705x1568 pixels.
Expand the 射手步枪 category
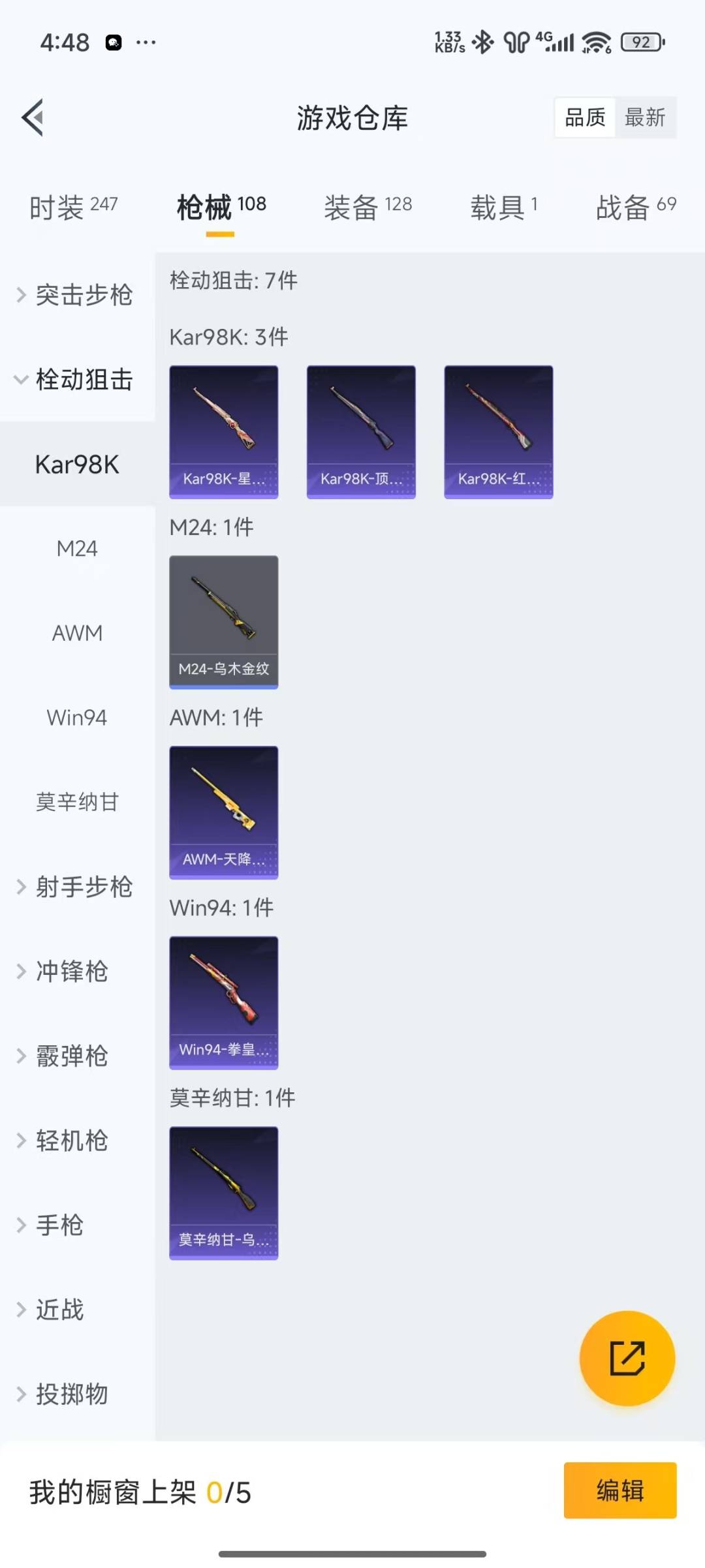click(x=77, y=887)
